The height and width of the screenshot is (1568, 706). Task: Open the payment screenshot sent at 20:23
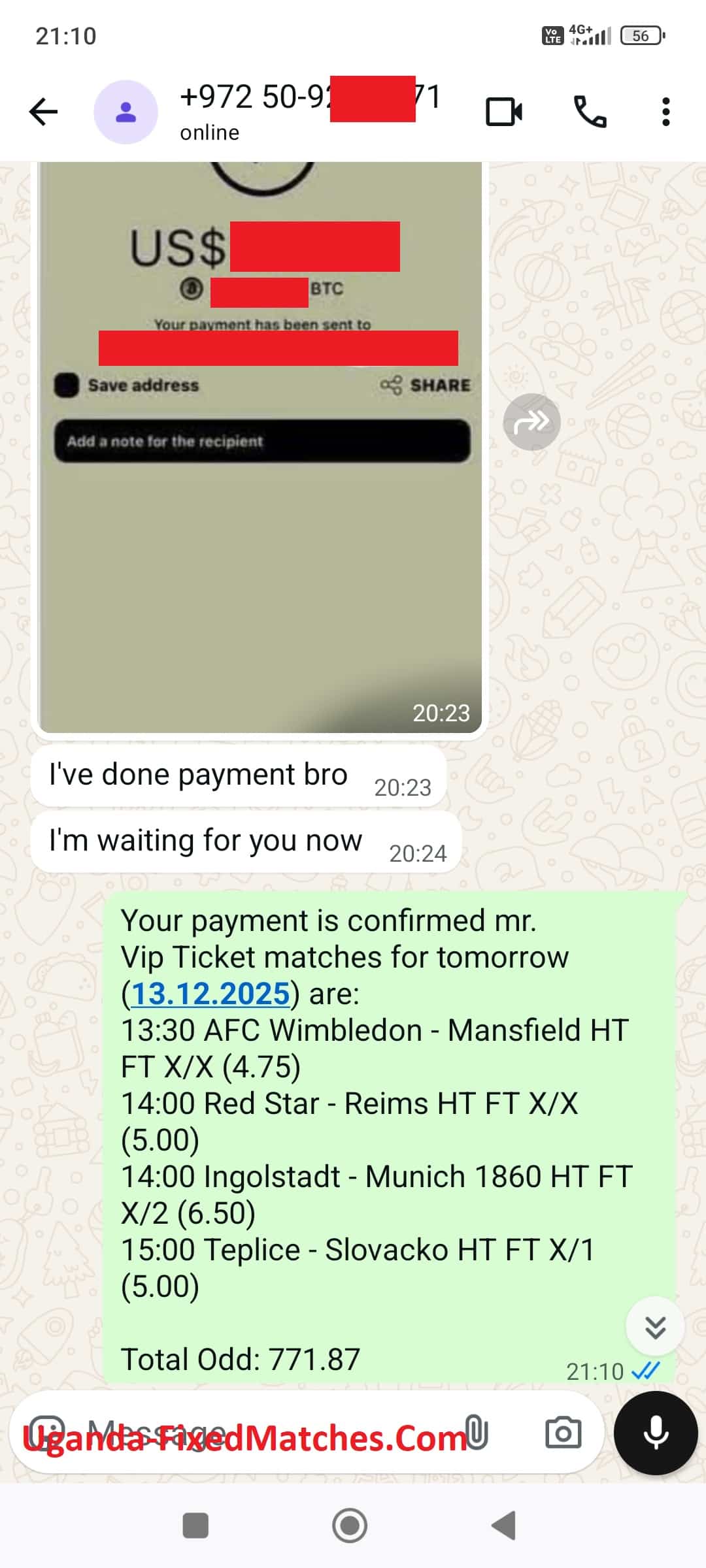pyautogui.click(x=260, y=523)
